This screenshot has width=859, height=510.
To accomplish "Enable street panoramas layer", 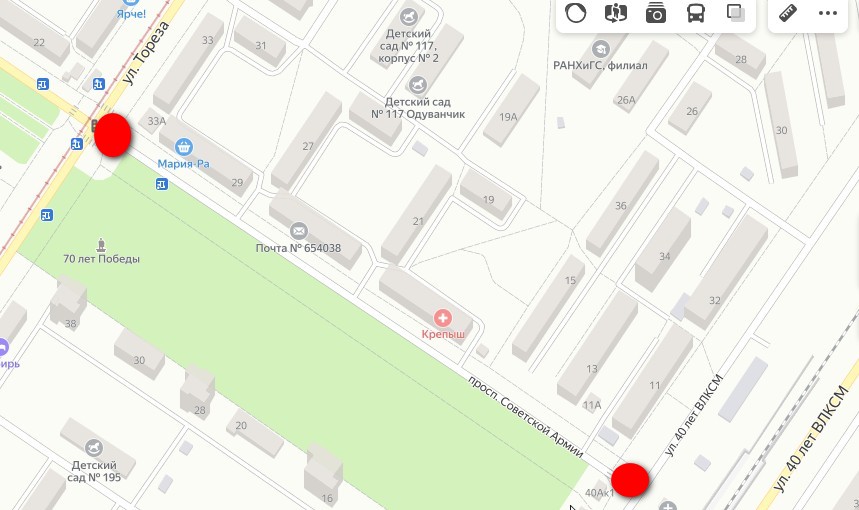I will (x=616, y=13).
